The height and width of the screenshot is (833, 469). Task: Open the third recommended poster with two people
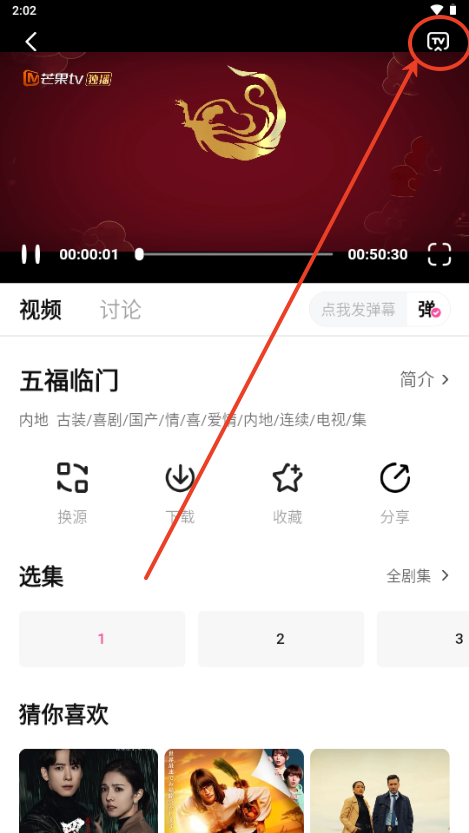pos(380,791)
